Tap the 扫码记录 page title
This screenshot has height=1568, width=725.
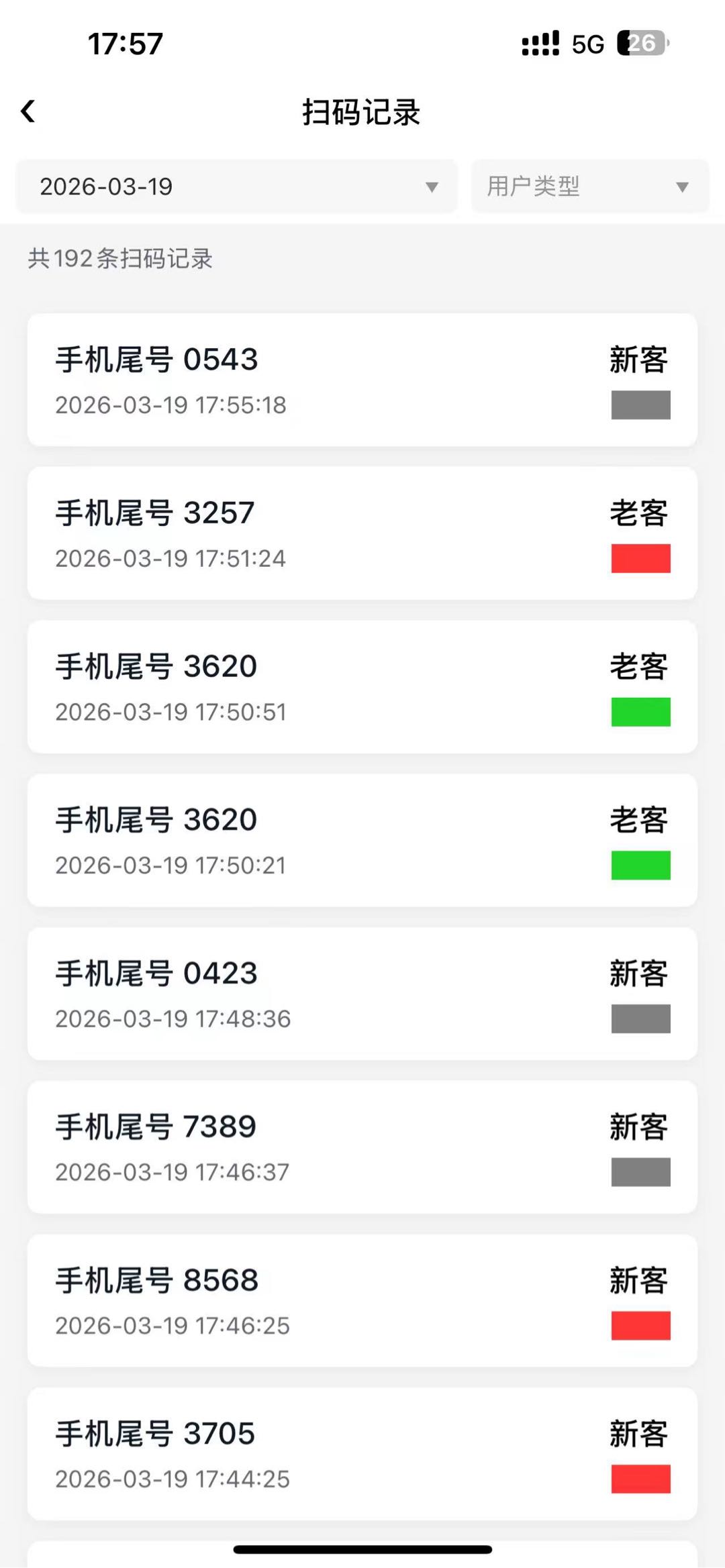[361, 113]
